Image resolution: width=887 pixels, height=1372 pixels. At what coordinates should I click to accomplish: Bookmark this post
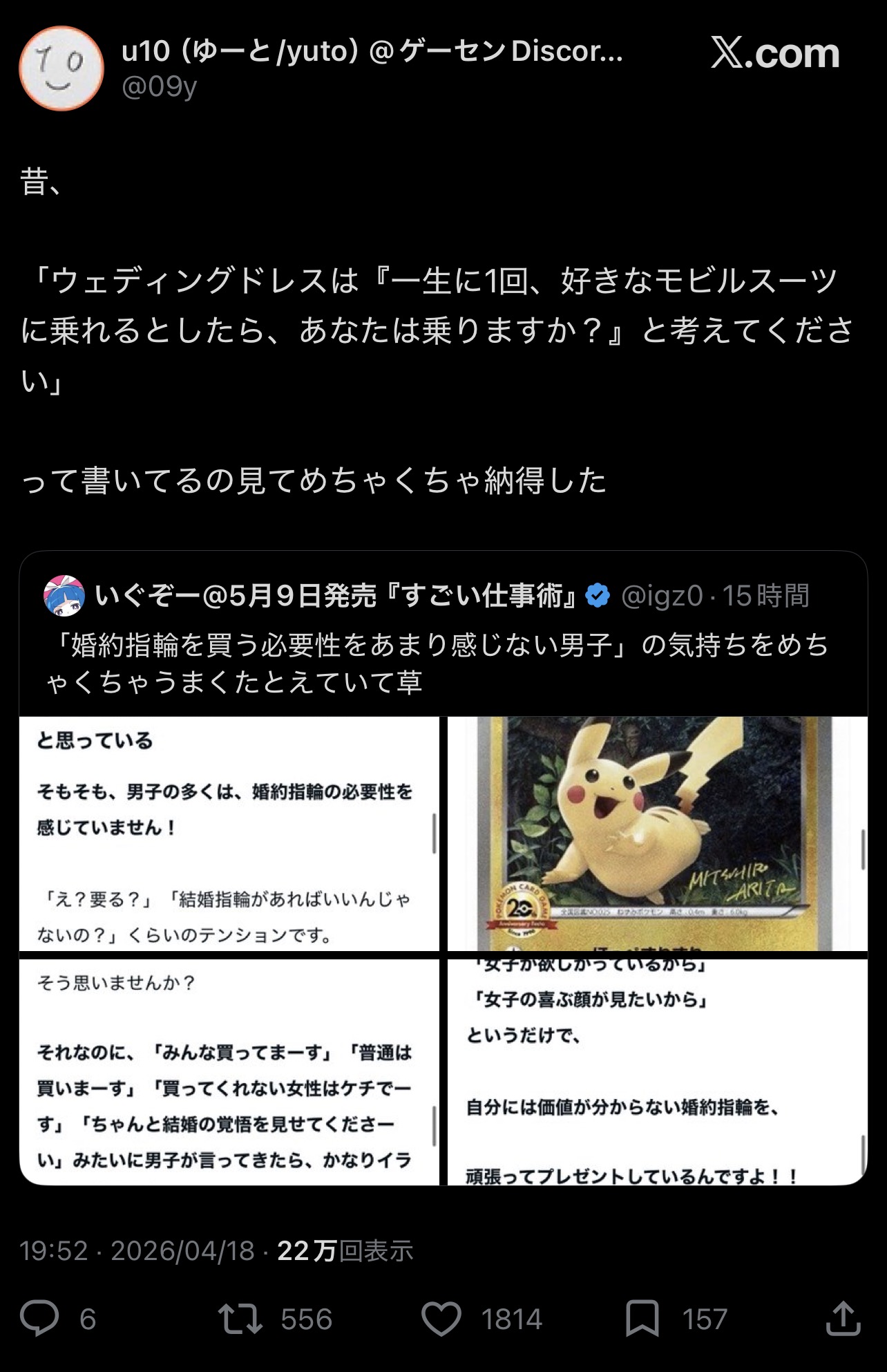pyautogui.click(x=642, y=1319)
